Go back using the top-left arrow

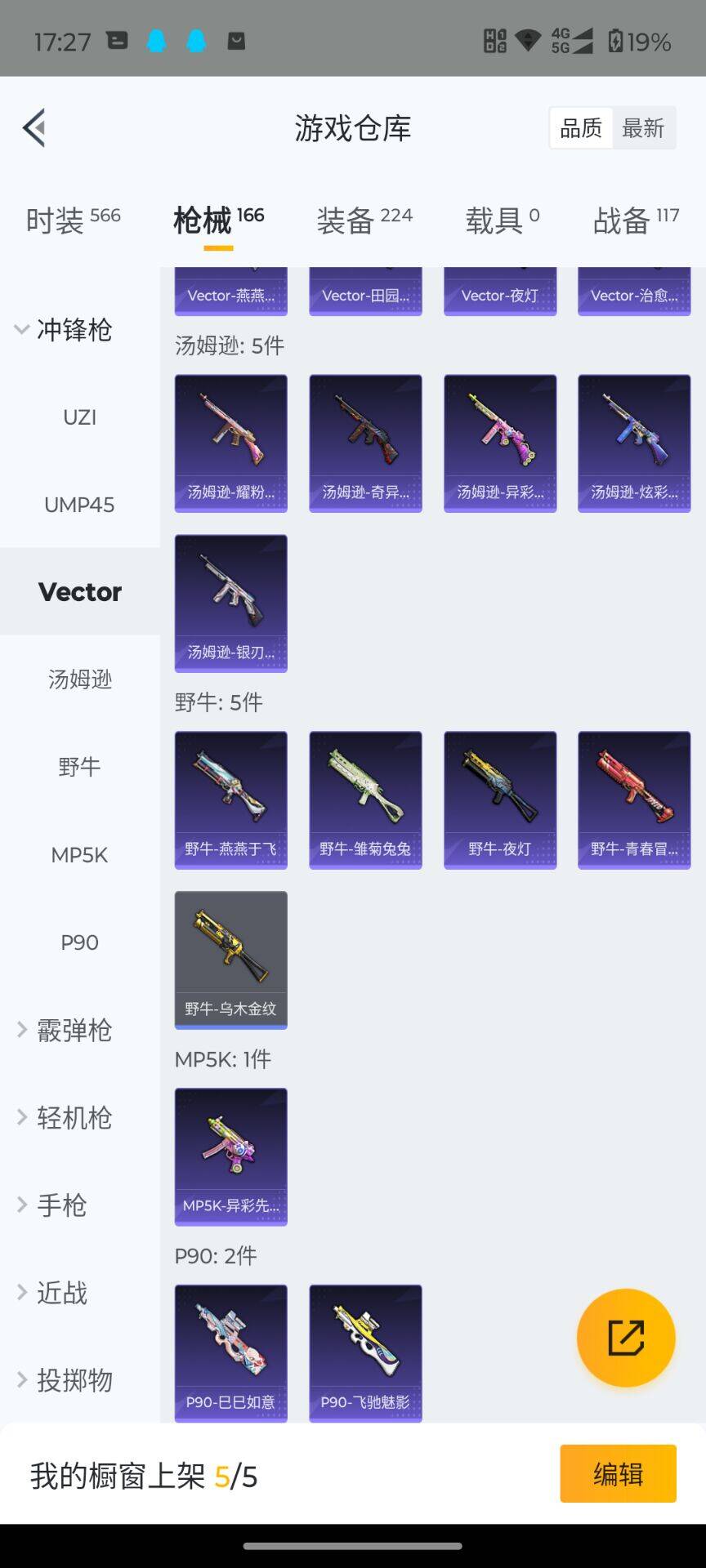(34, 128)
